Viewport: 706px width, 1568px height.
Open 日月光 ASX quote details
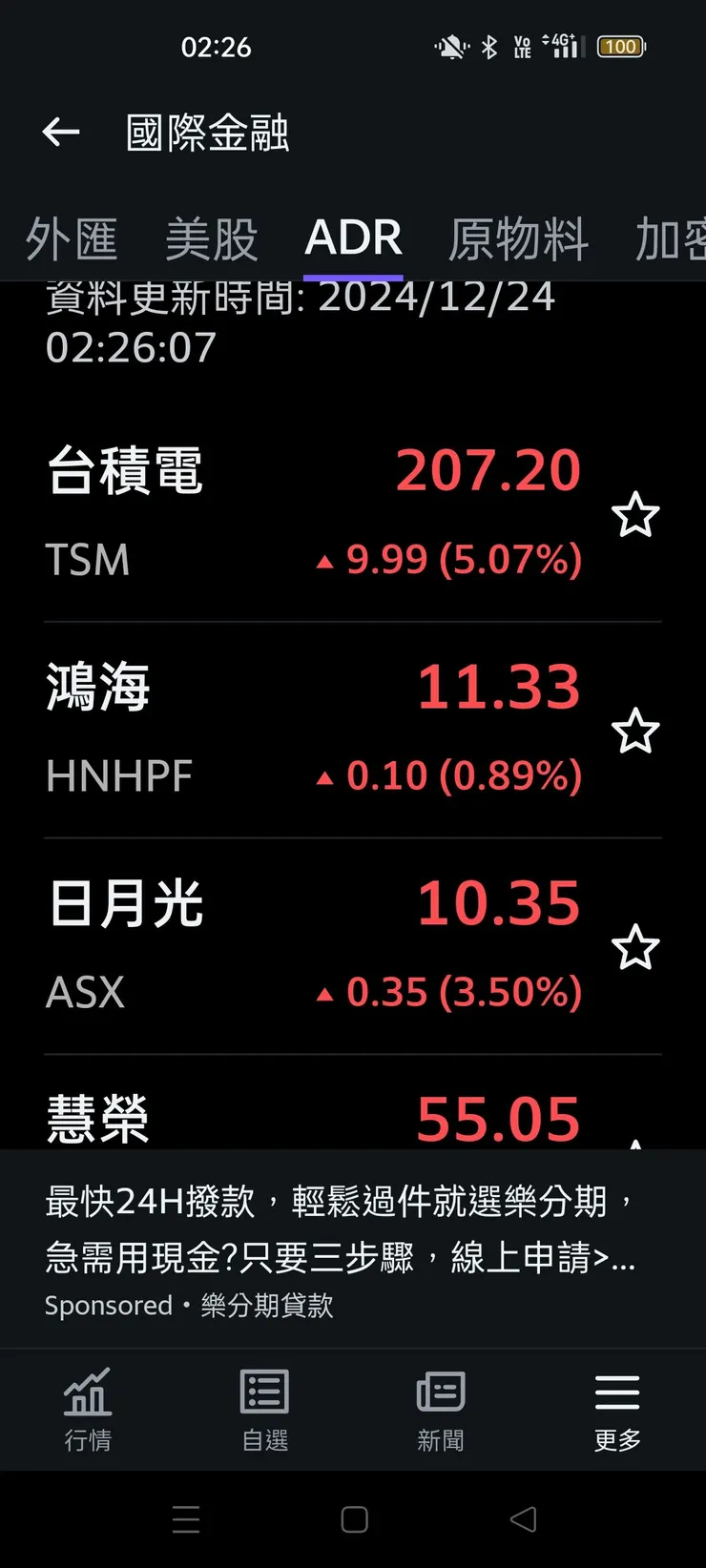coord(315,946)
